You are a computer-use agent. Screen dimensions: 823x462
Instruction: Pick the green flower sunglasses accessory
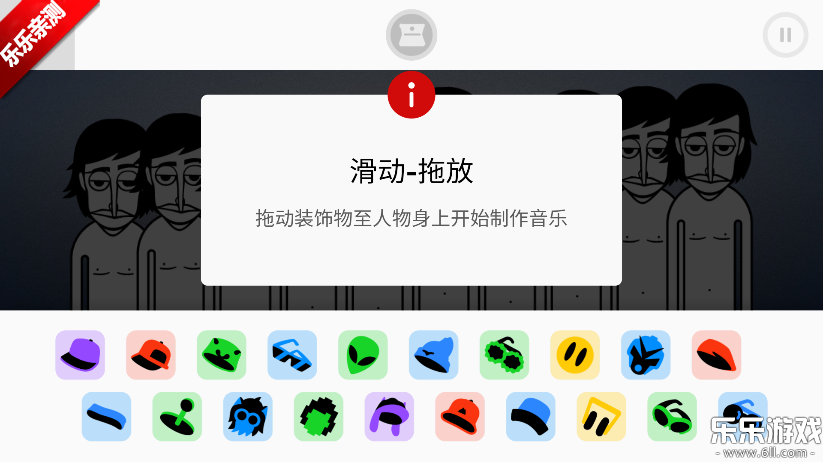pyautogui.click(x=504, y=355)
